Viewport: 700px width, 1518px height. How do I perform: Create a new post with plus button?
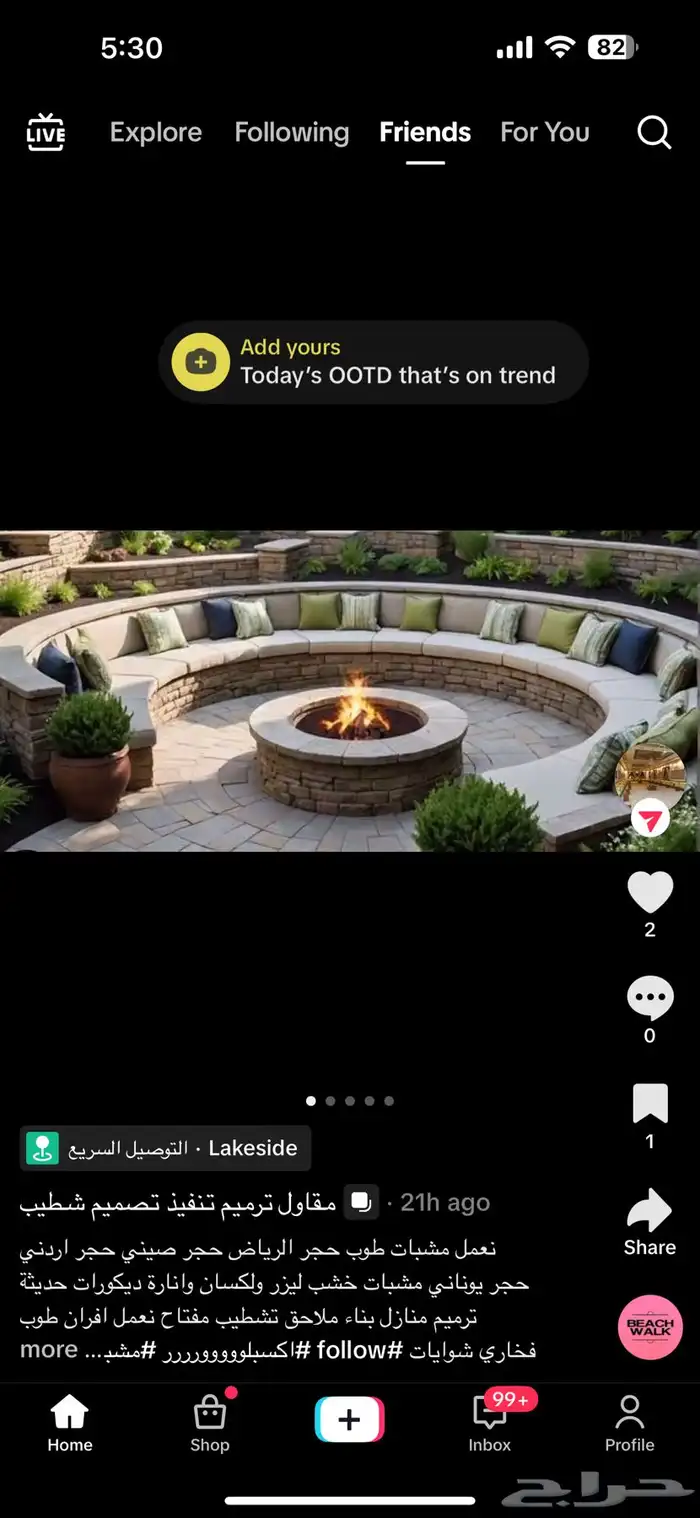(350, 1420)
